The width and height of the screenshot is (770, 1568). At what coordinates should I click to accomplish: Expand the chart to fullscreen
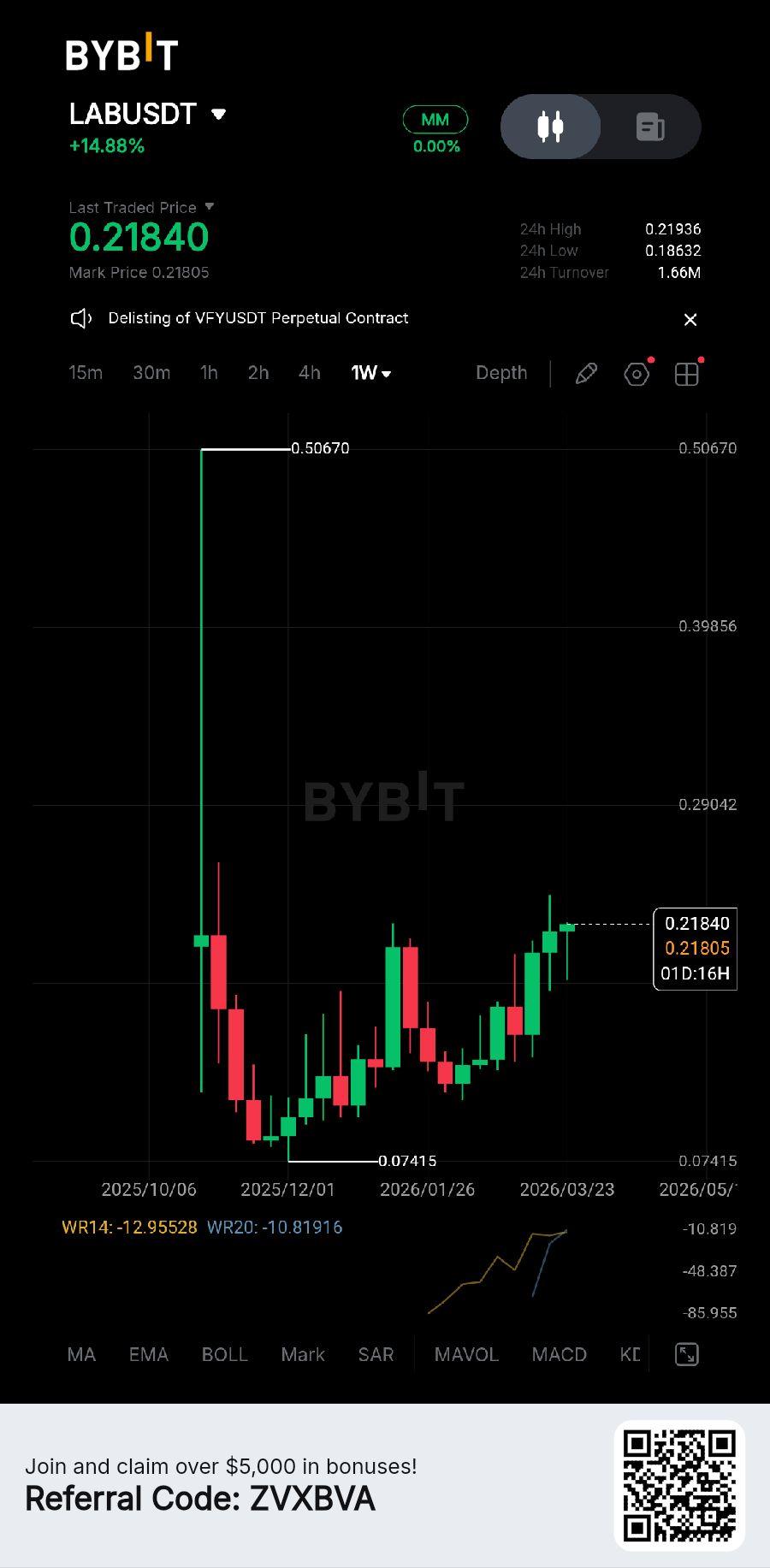coord(686,1354)
